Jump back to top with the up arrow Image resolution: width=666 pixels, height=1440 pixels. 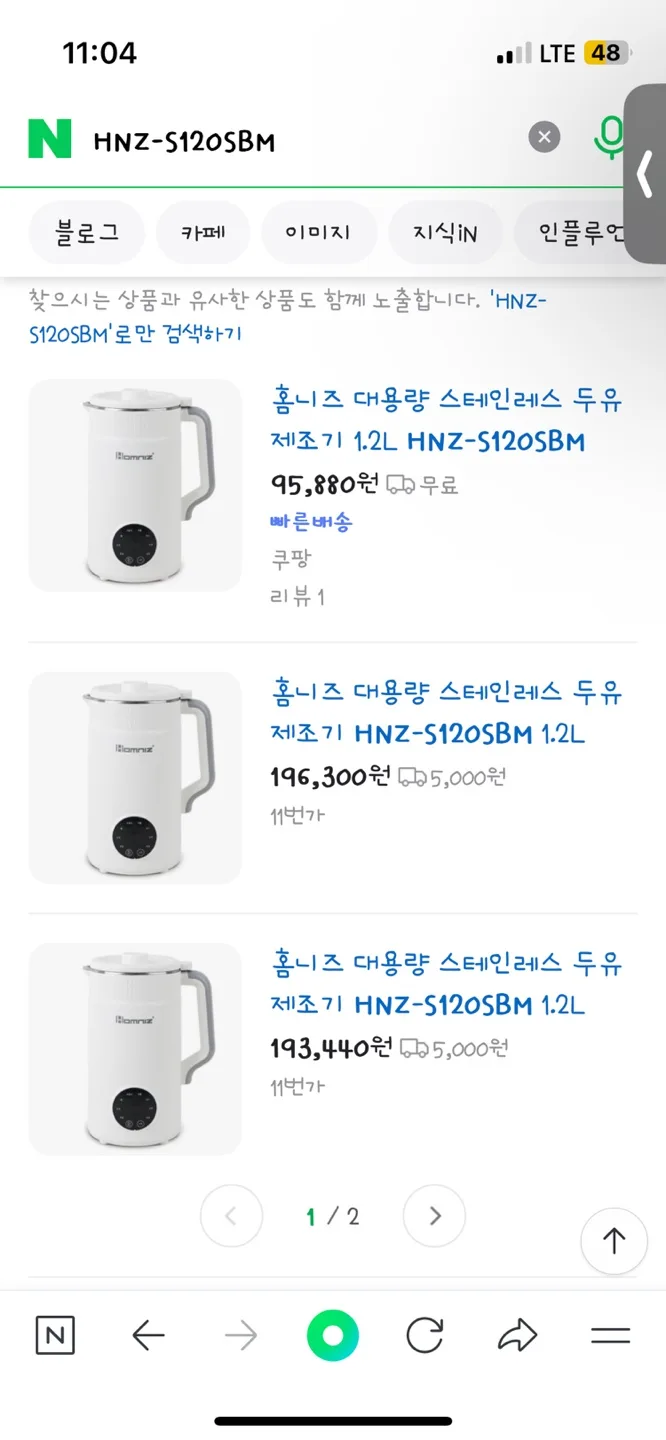(613, 1240)
